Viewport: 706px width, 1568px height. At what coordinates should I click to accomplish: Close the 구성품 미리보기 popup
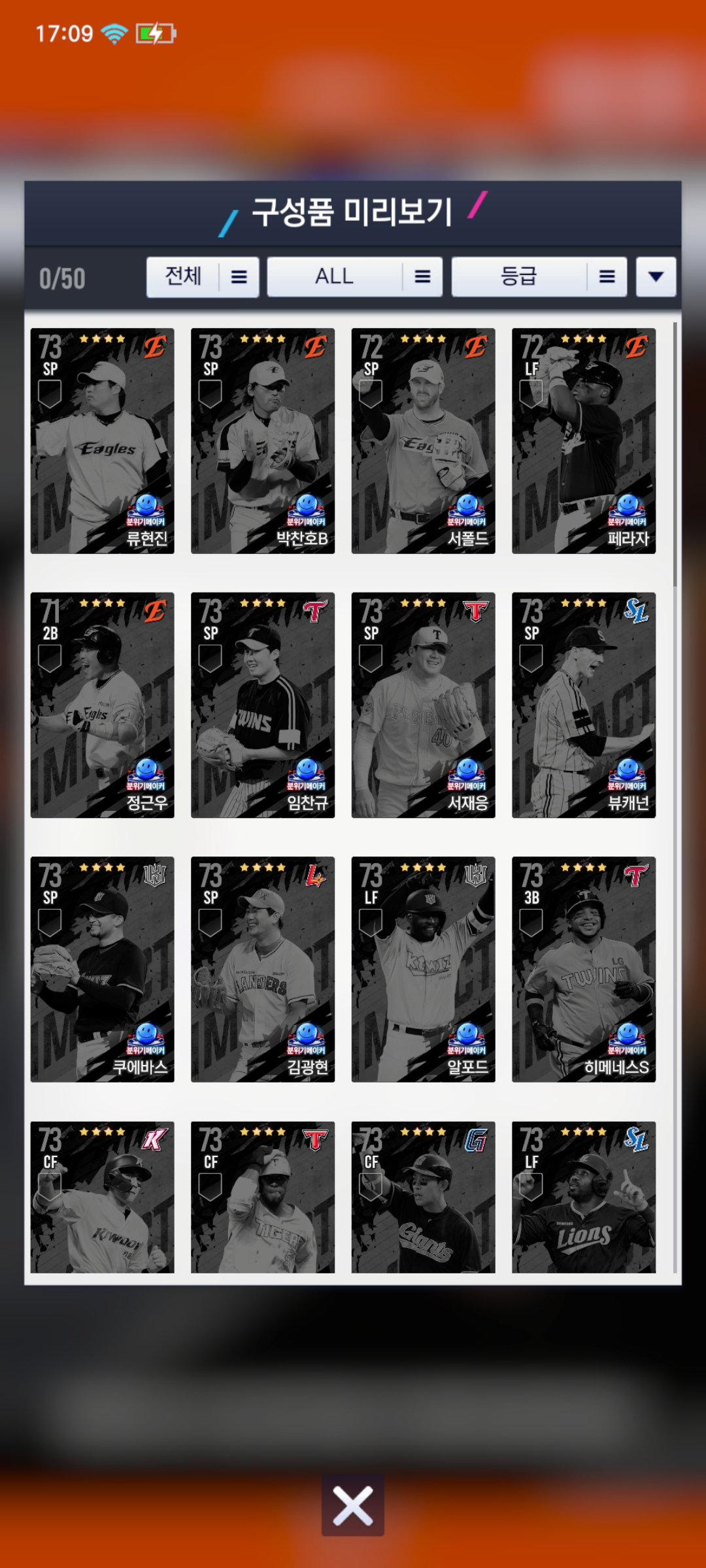352,1505
